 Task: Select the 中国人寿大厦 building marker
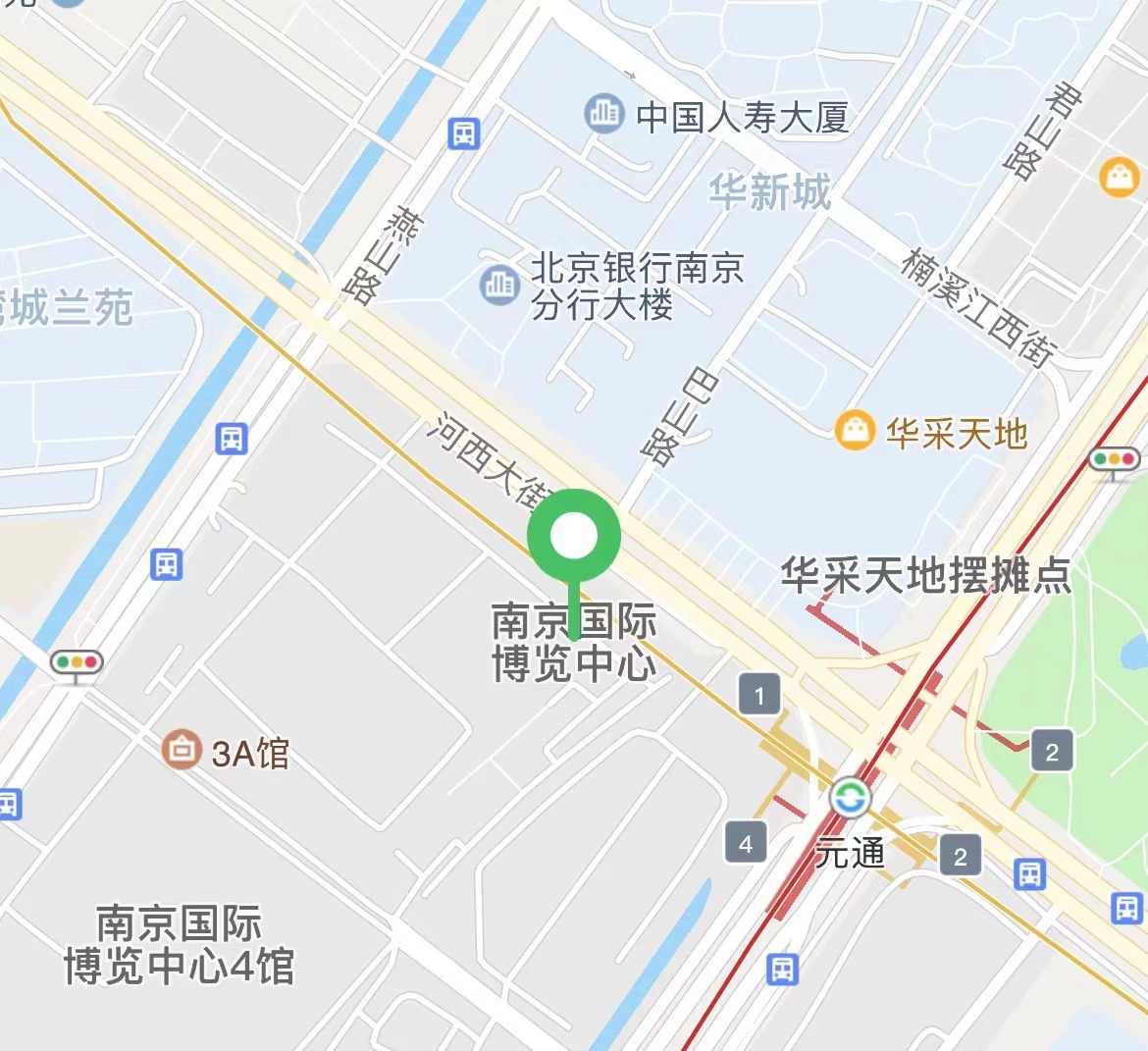pos(604,115)
